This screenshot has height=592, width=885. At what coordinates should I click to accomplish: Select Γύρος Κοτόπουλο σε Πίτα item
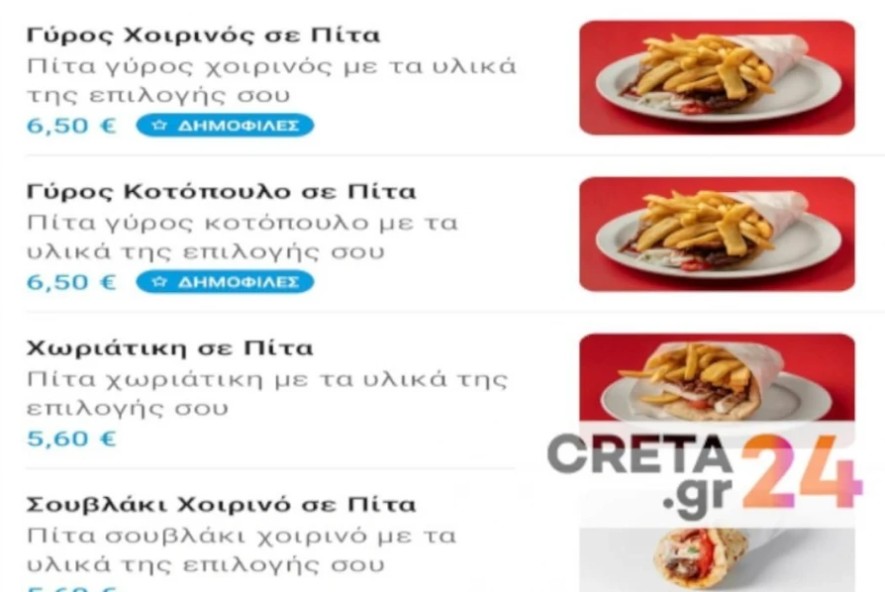221,191
